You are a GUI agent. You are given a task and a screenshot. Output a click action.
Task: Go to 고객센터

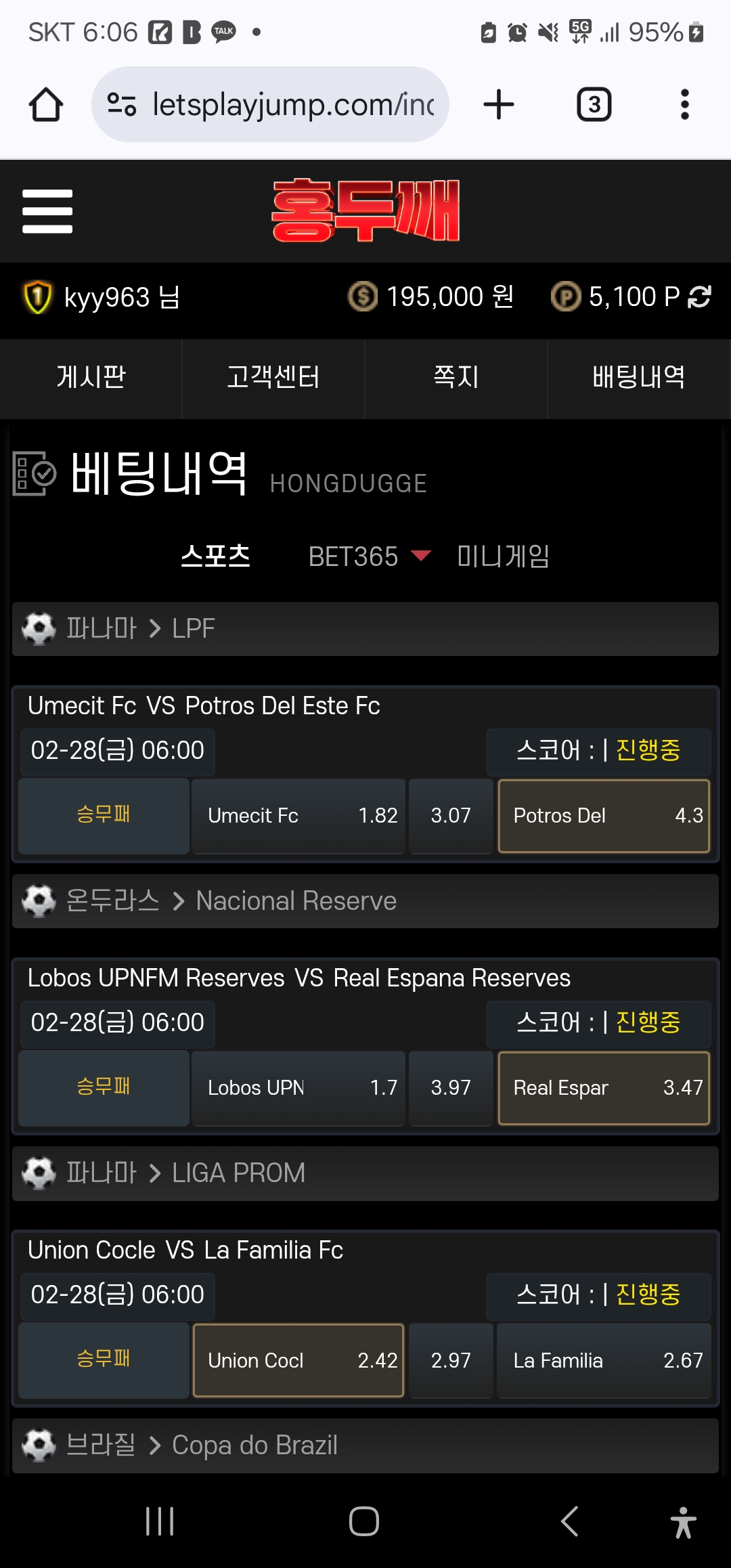[273, 378]
